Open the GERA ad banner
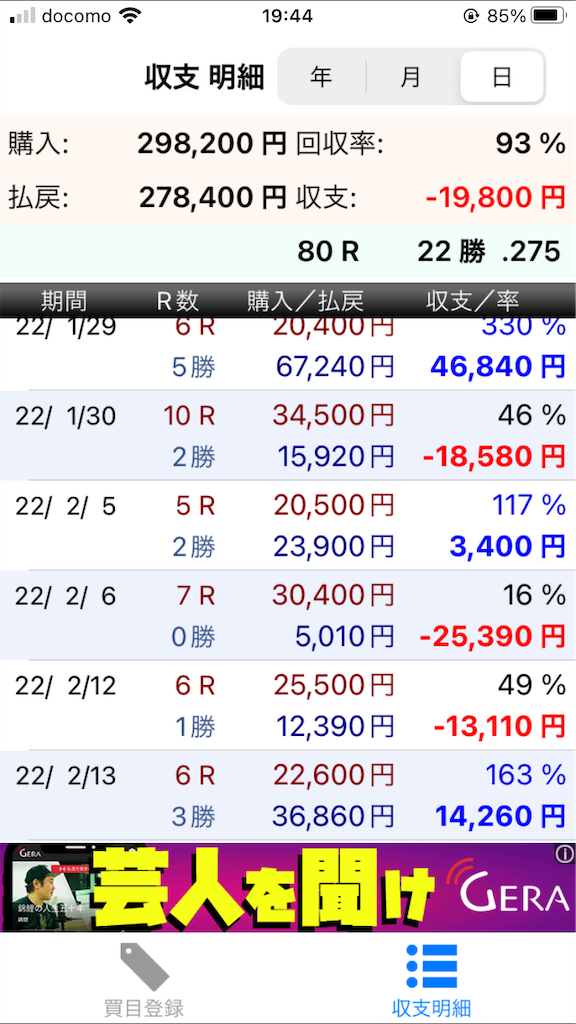Screen dimensions: 576x1024 coord(288,888)
